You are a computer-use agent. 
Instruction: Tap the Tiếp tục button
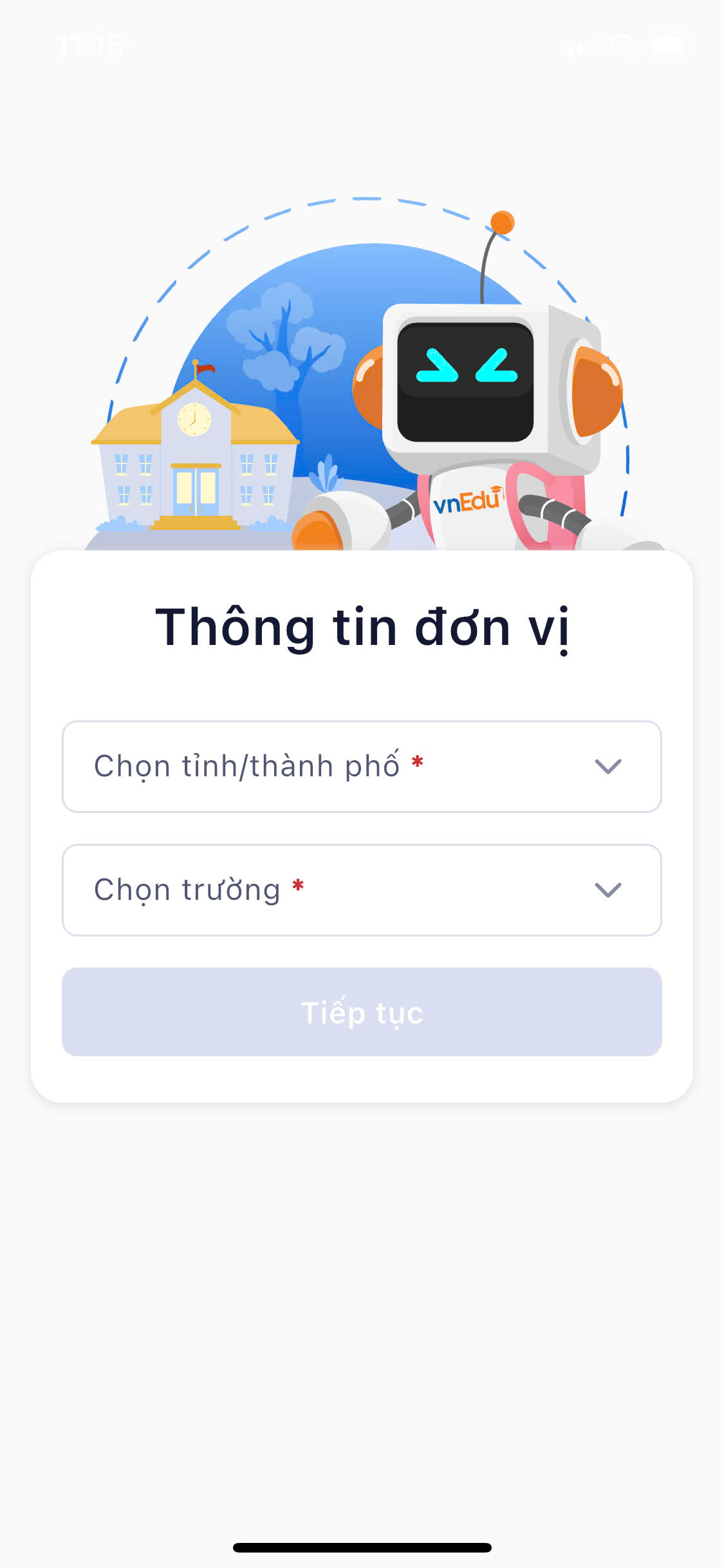pyautogui.click(x=362, y=1012)
